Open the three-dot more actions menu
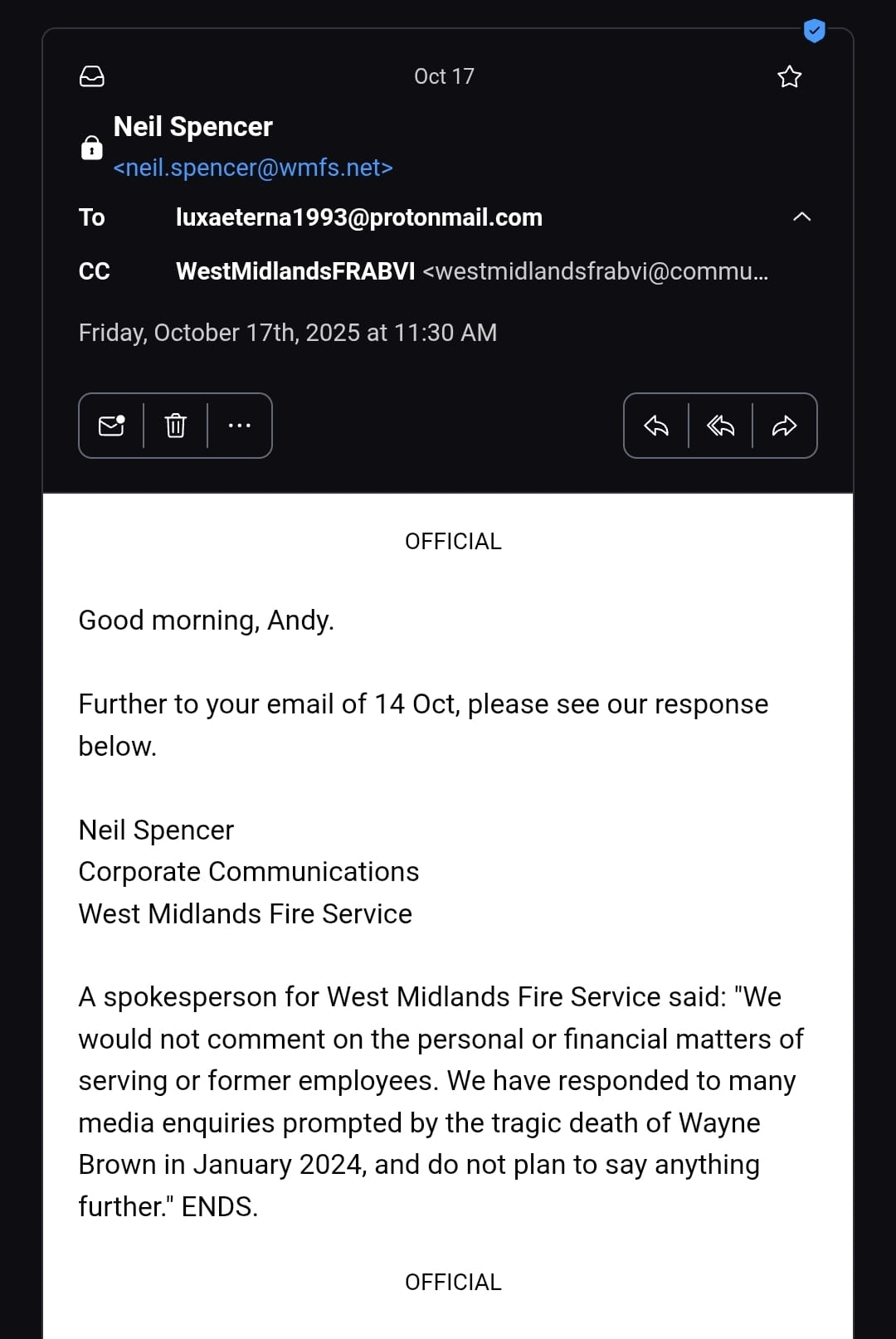The height and width of the screenshot is (1339, 896). [239, 426]
